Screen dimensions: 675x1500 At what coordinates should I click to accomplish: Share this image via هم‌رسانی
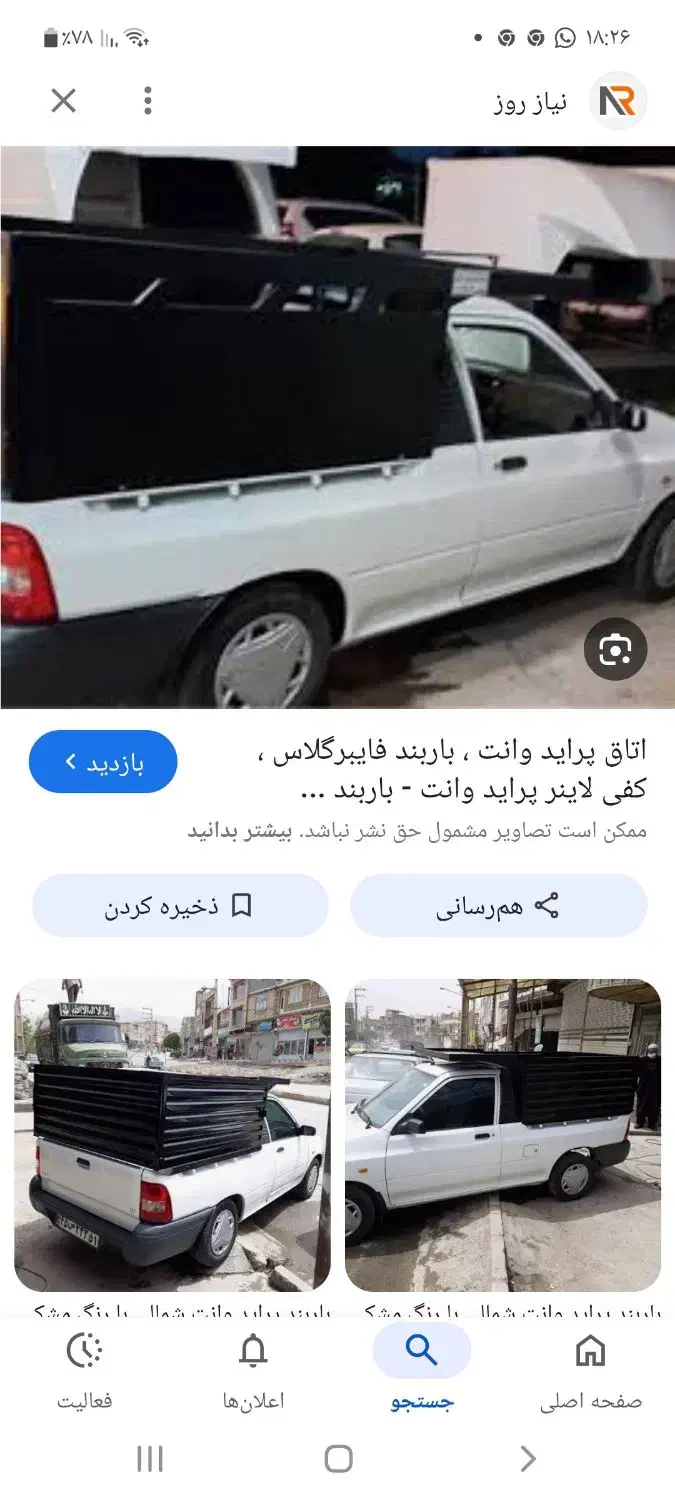(498, 906)
